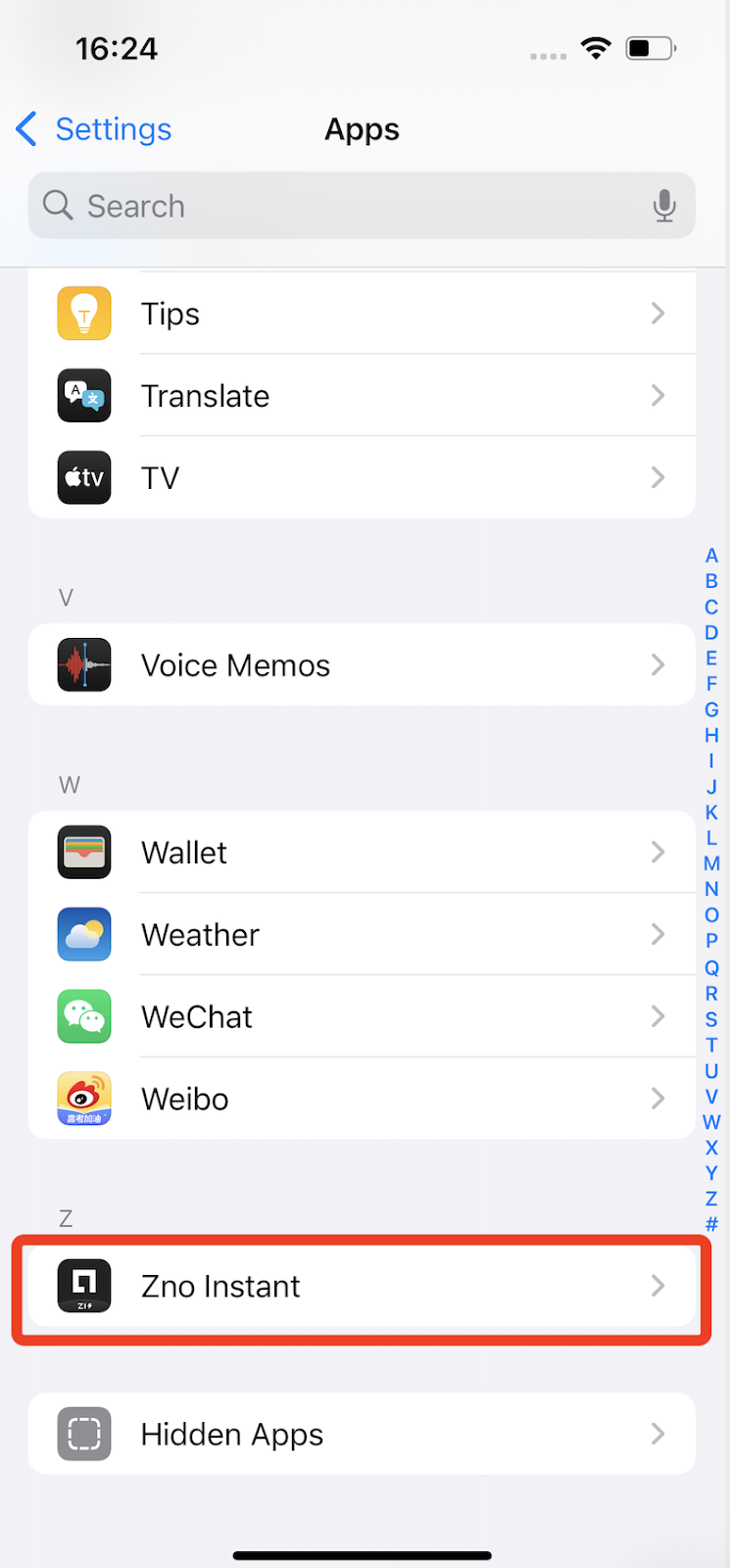Screen dimensions: 730x1568
Task: Open Zno Instant settings
Action: point(362,1287)
